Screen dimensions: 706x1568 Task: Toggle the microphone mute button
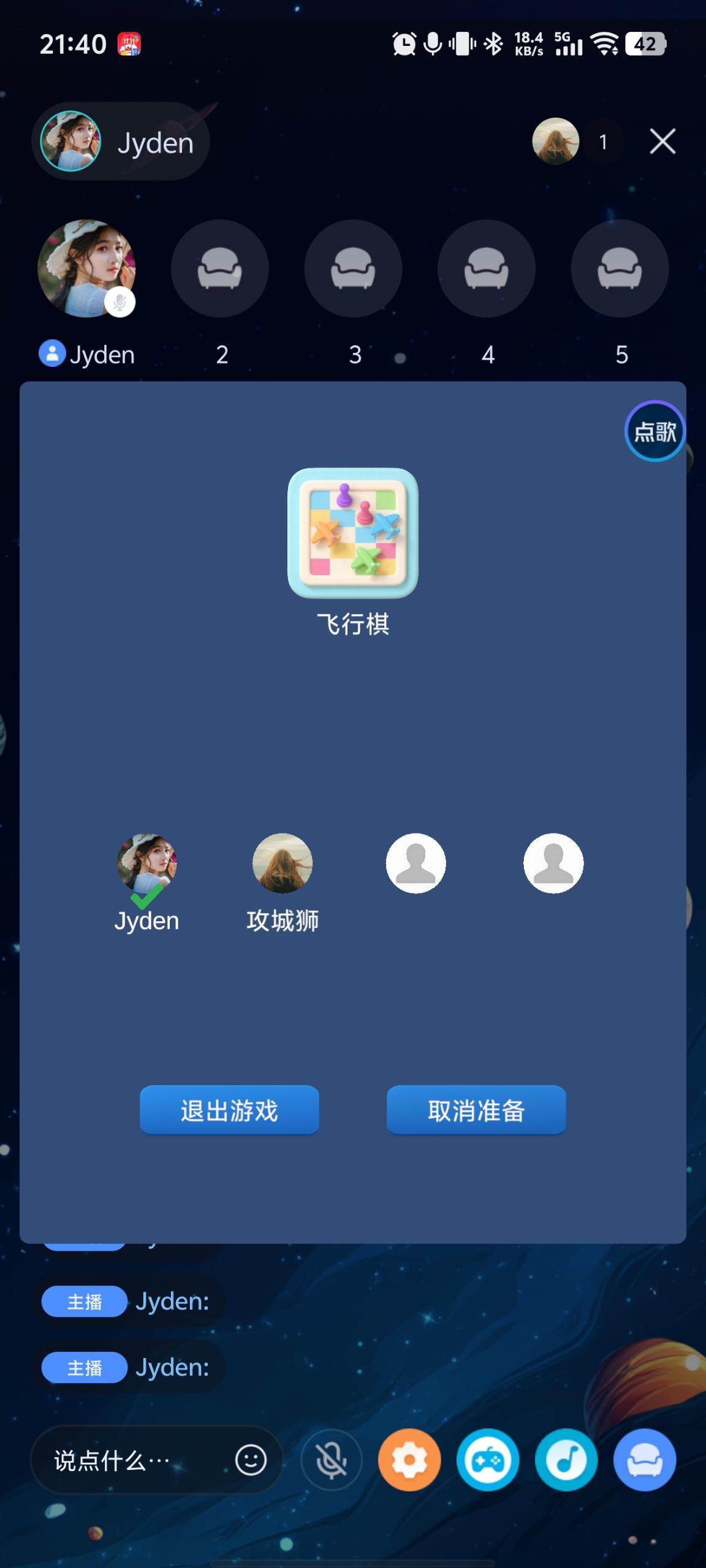tap(332, 1461)
